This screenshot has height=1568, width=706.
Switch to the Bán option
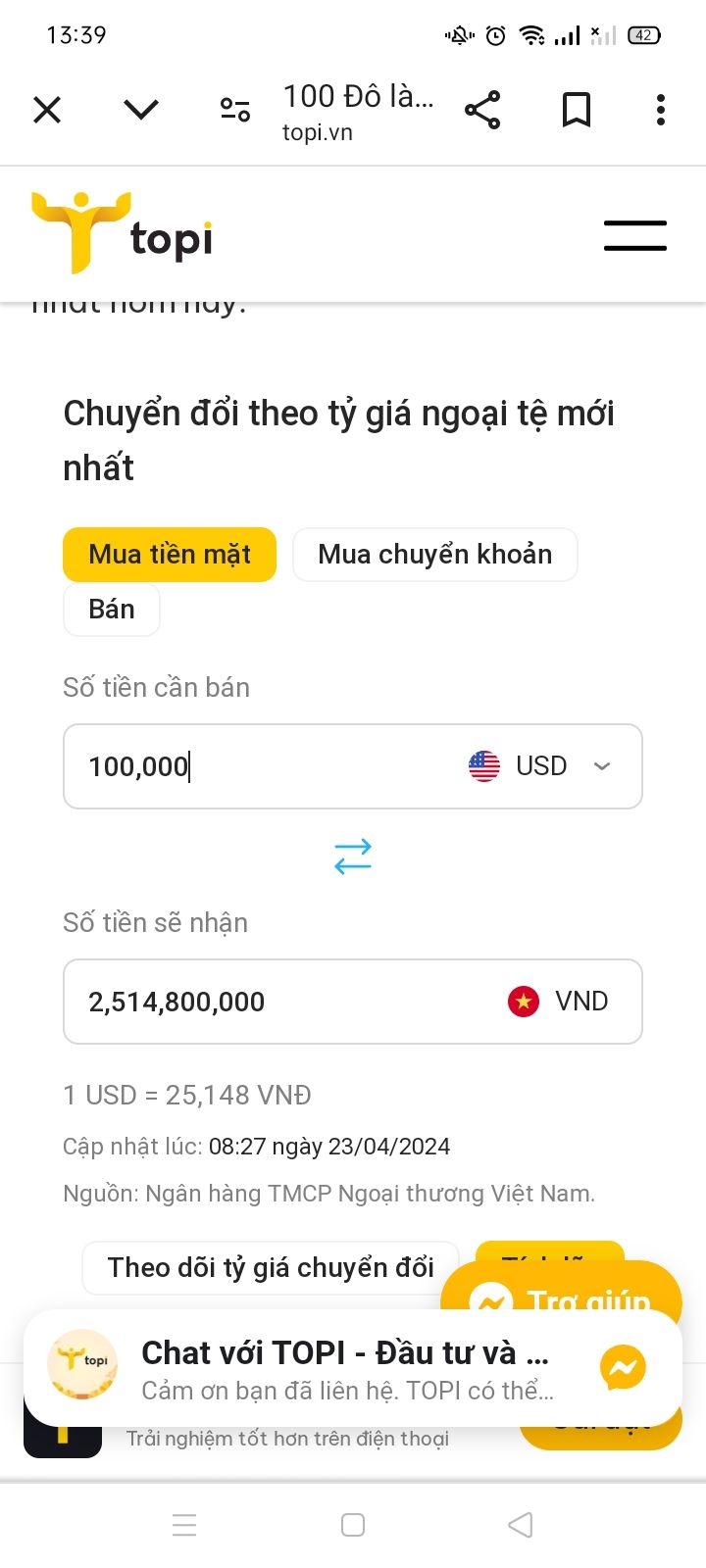[x=112, y=610]
